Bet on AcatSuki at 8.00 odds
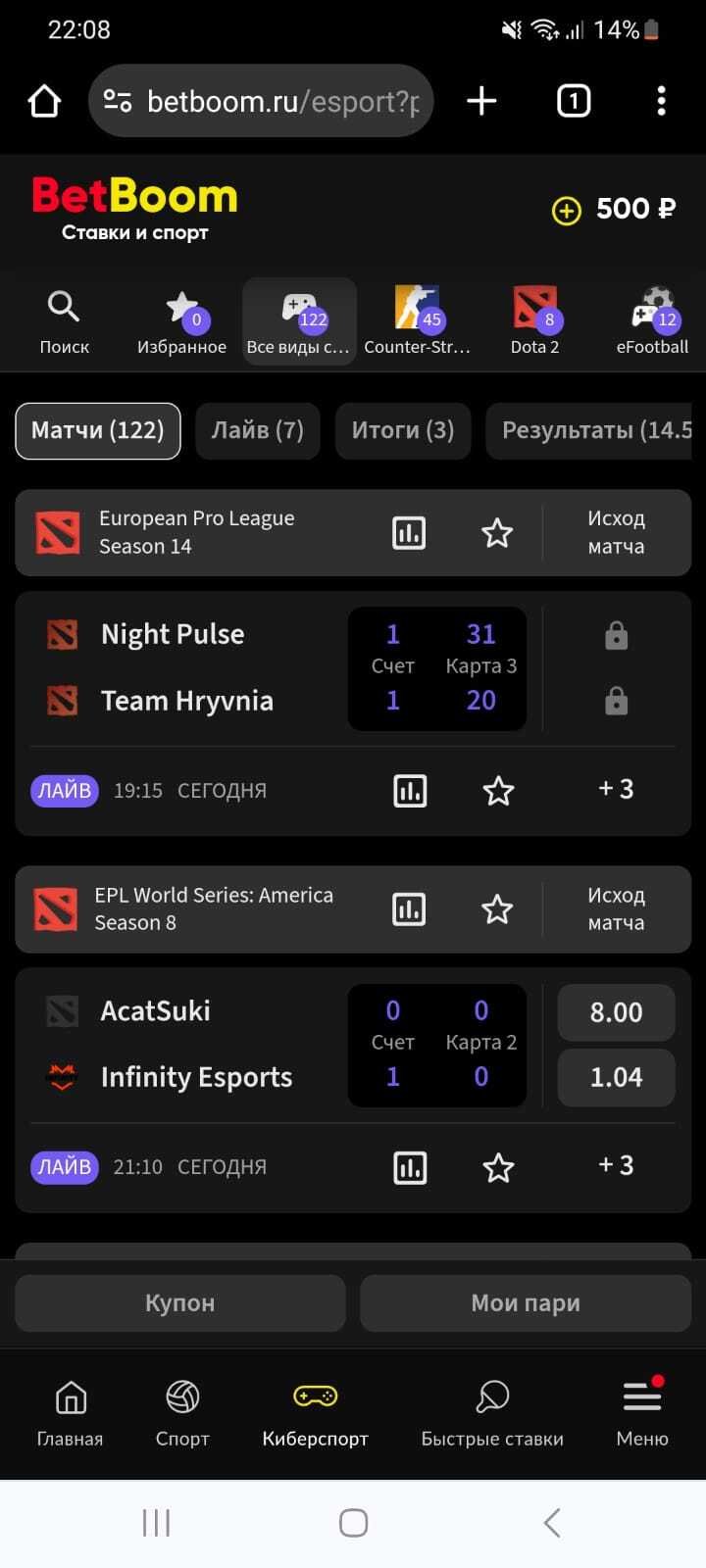 pyautogui.click(x=616, y=1012)
